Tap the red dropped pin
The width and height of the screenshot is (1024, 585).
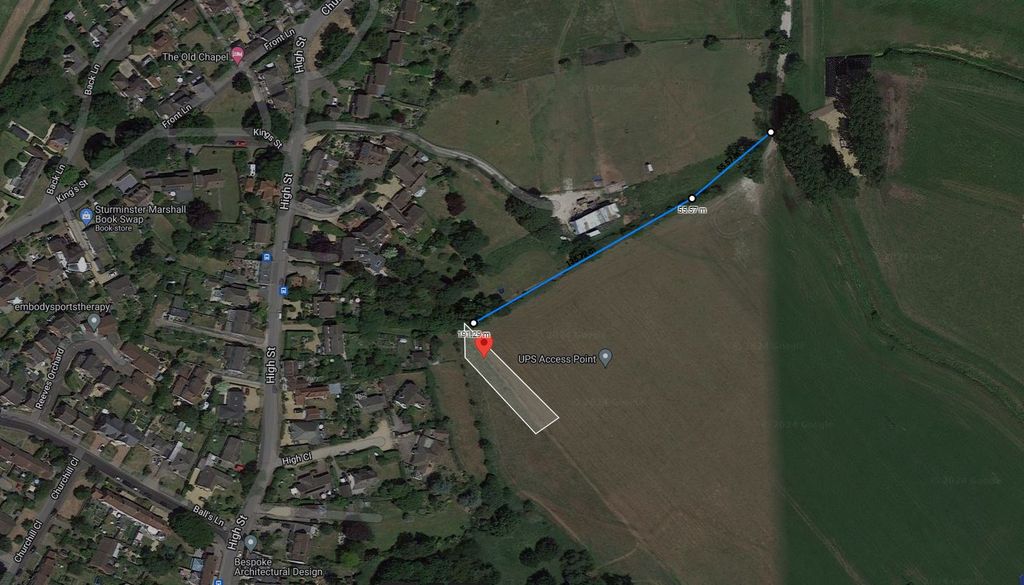coord(484,345)
